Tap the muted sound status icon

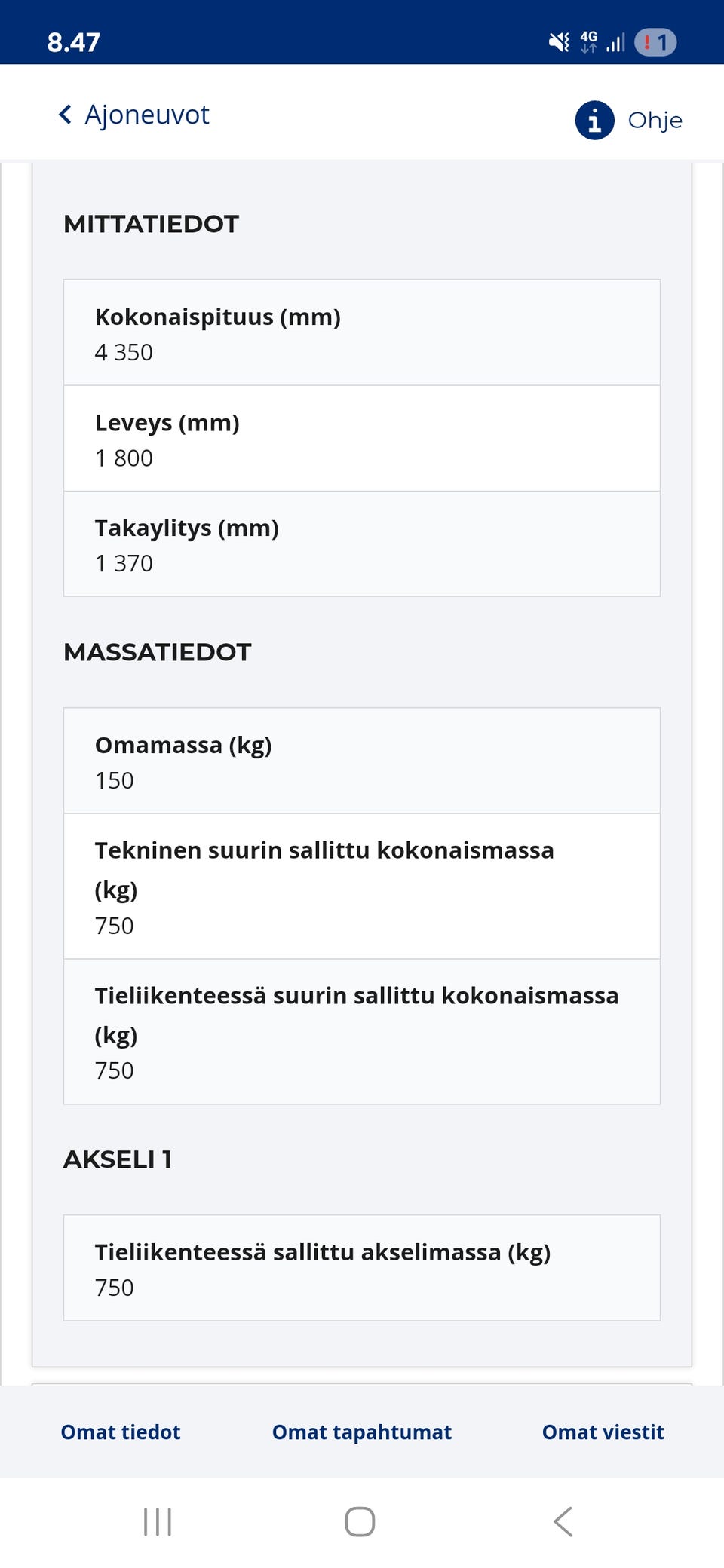coord(557,43)
